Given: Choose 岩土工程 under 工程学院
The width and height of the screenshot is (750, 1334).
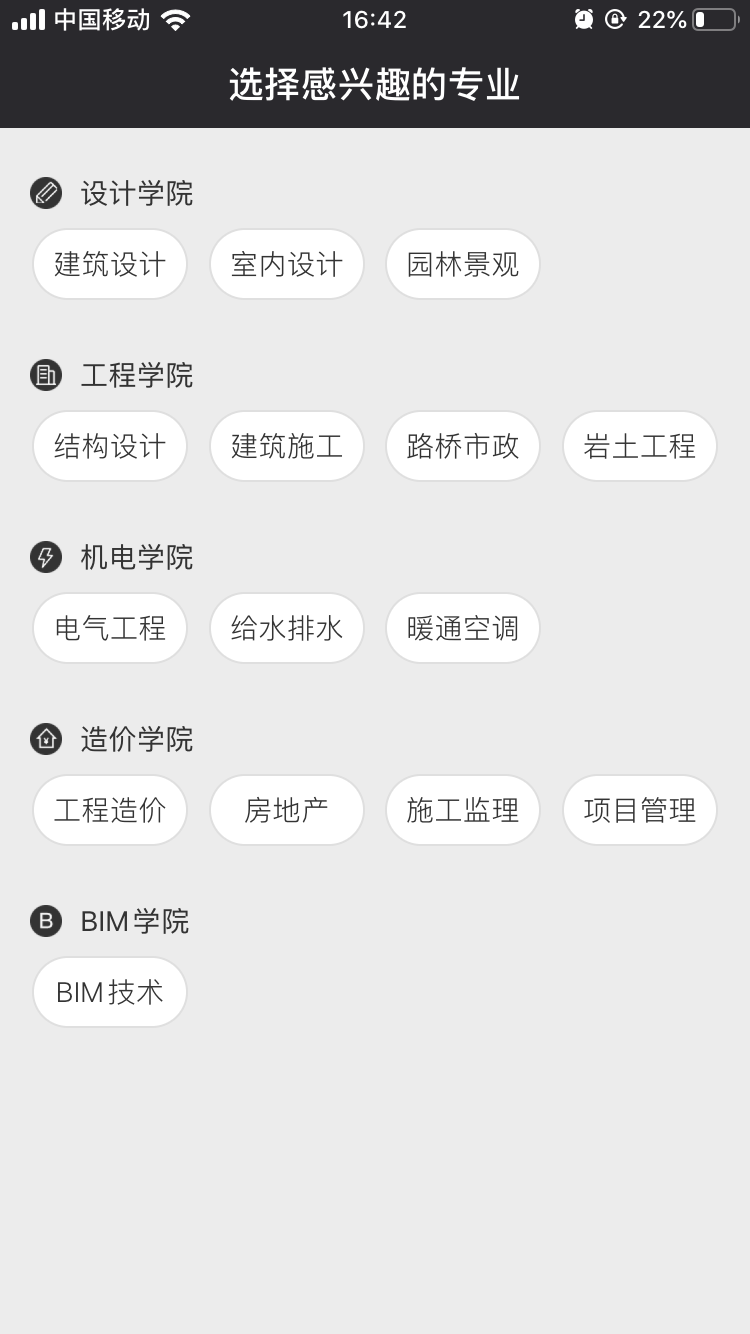Looking at the screenshot, I should pos(639,446).
